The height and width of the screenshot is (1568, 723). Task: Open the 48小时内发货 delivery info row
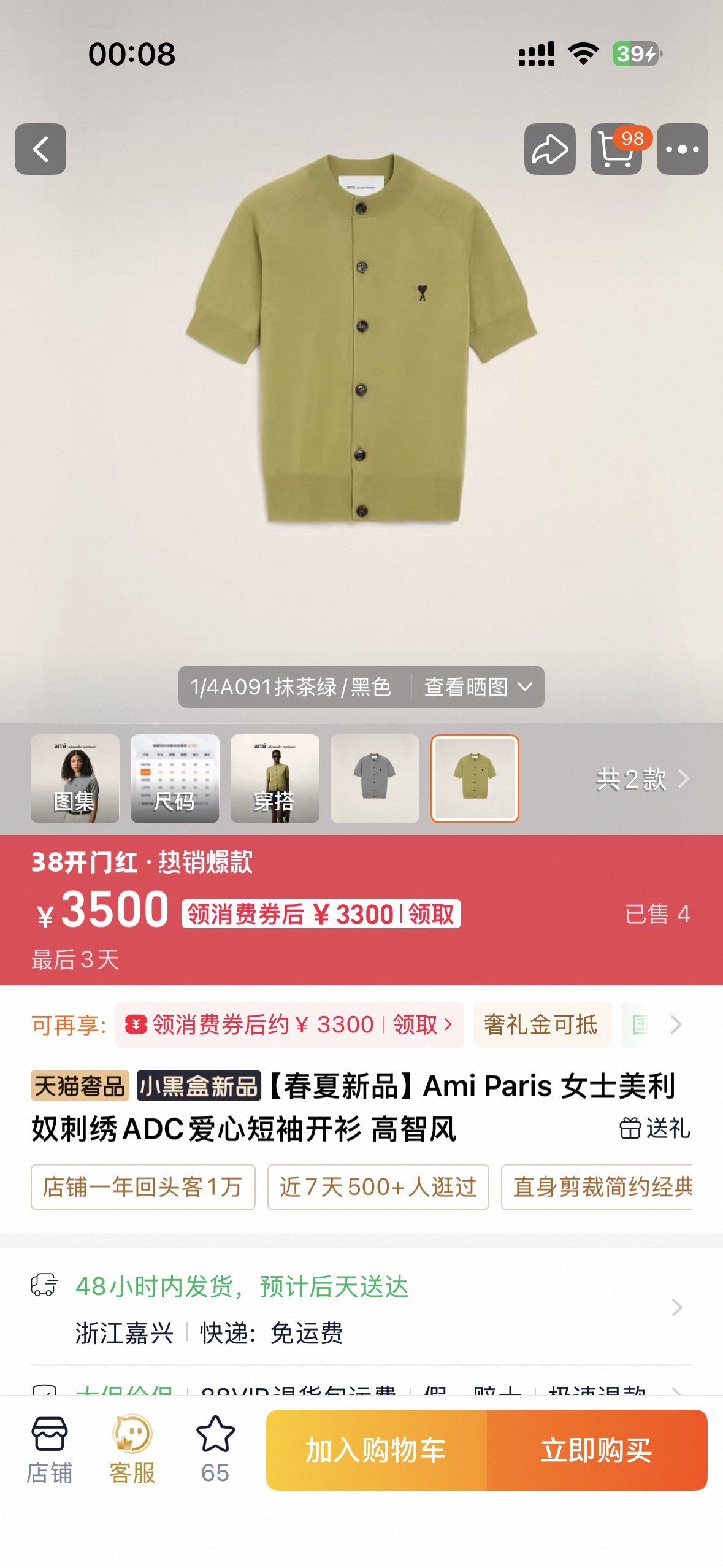coord(361,1309)
